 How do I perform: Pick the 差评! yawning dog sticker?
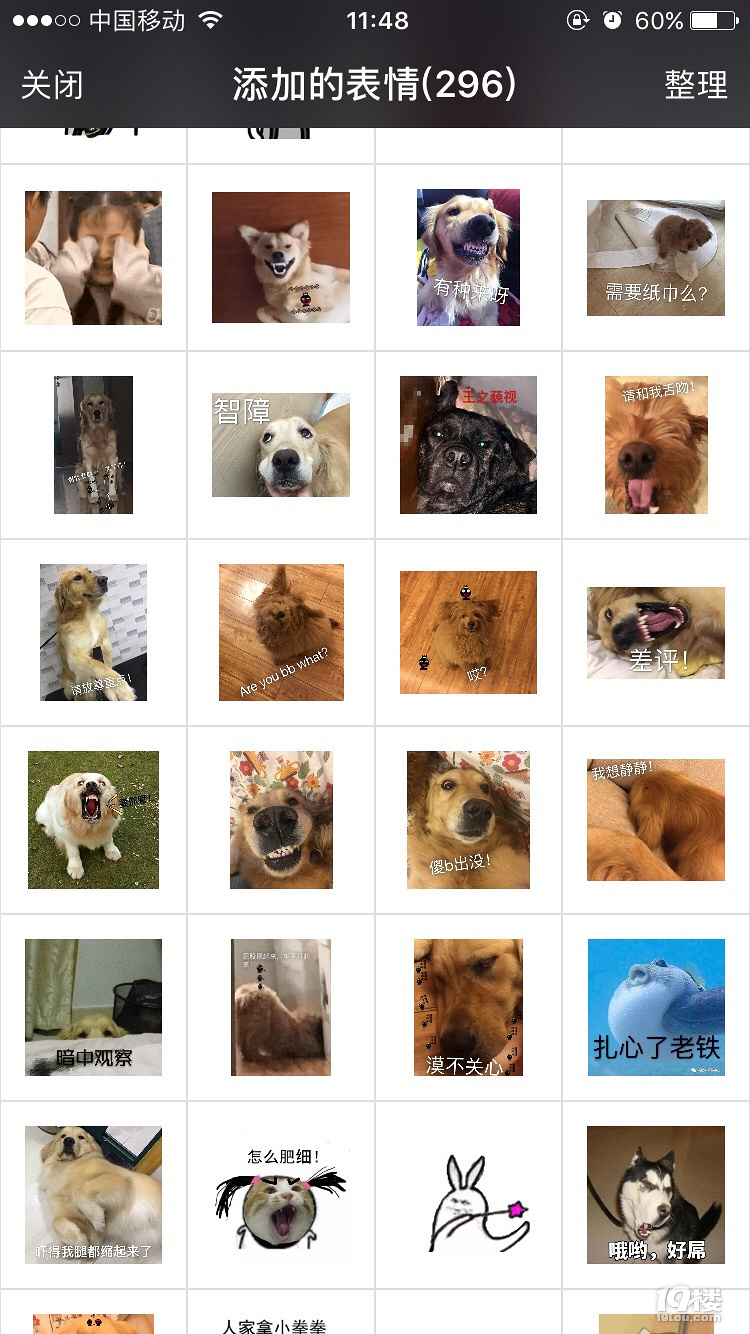point(656,632)
